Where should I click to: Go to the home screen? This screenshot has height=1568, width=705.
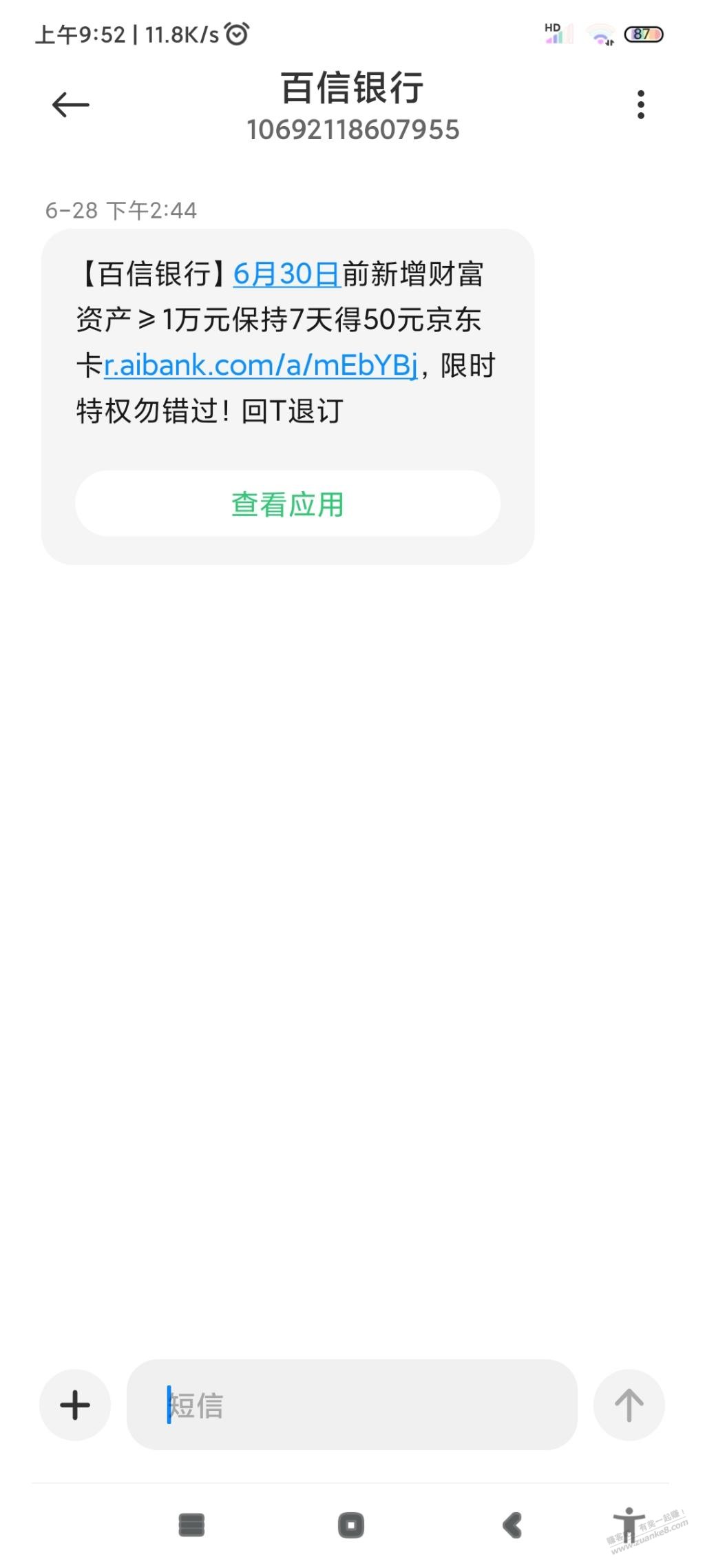pyautogui.click(x=351, y=1525)
